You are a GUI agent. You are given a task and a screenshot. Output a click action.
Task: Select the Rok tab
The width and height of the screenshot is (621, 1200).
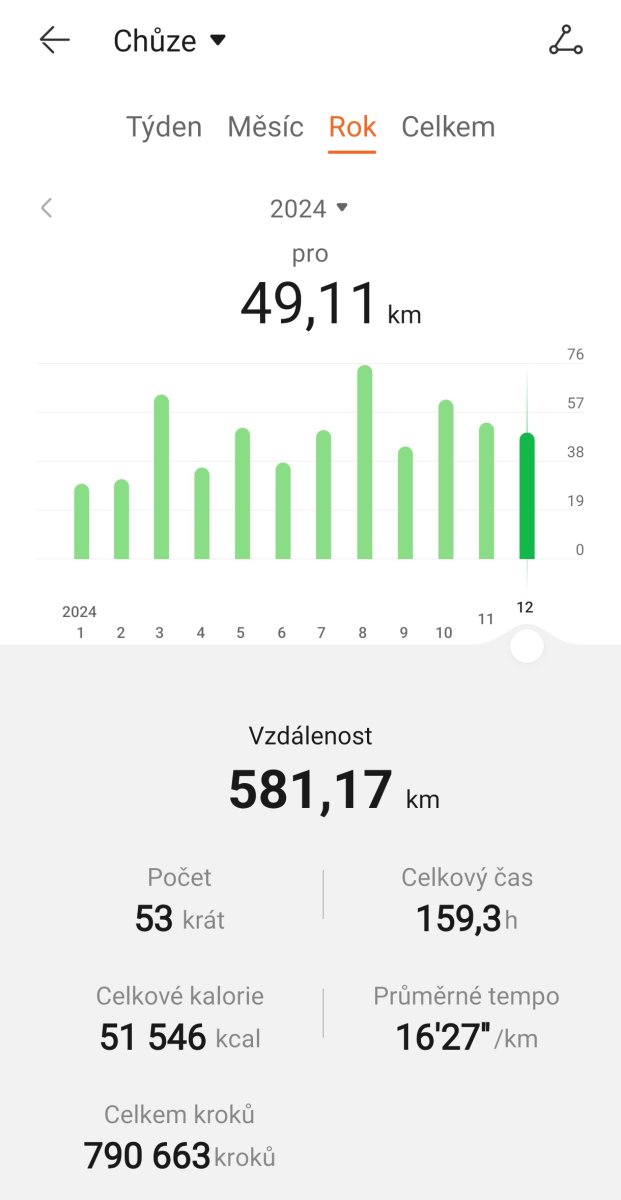click(x=352, y=127)
